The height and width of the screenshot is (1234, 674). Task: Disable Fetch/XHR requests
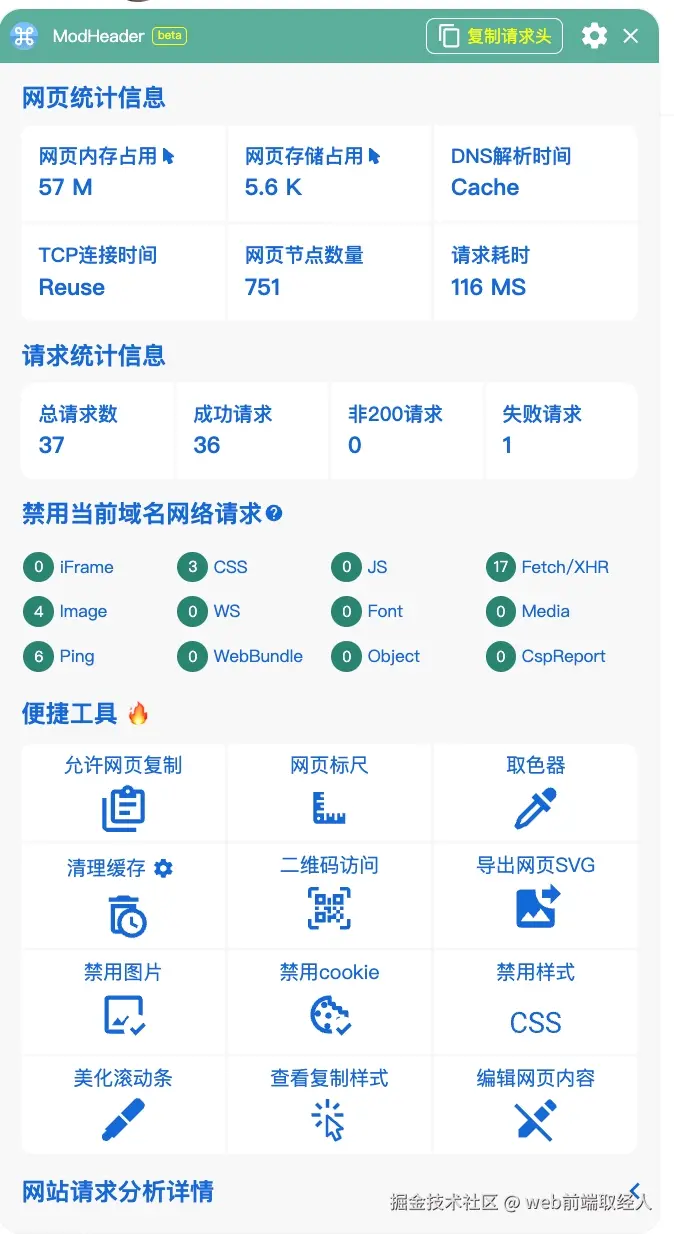click(501, 567)
